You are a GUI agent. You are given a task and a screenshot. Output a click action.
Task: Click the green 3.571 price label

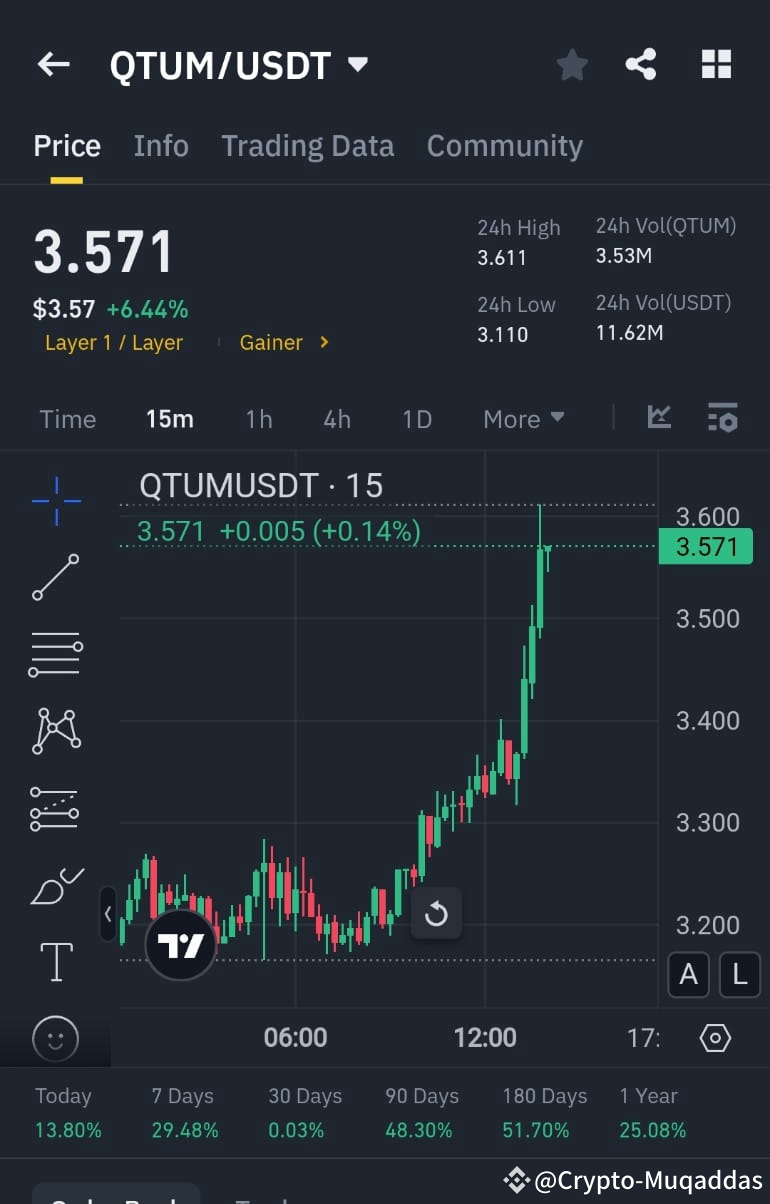coord(705,546)
